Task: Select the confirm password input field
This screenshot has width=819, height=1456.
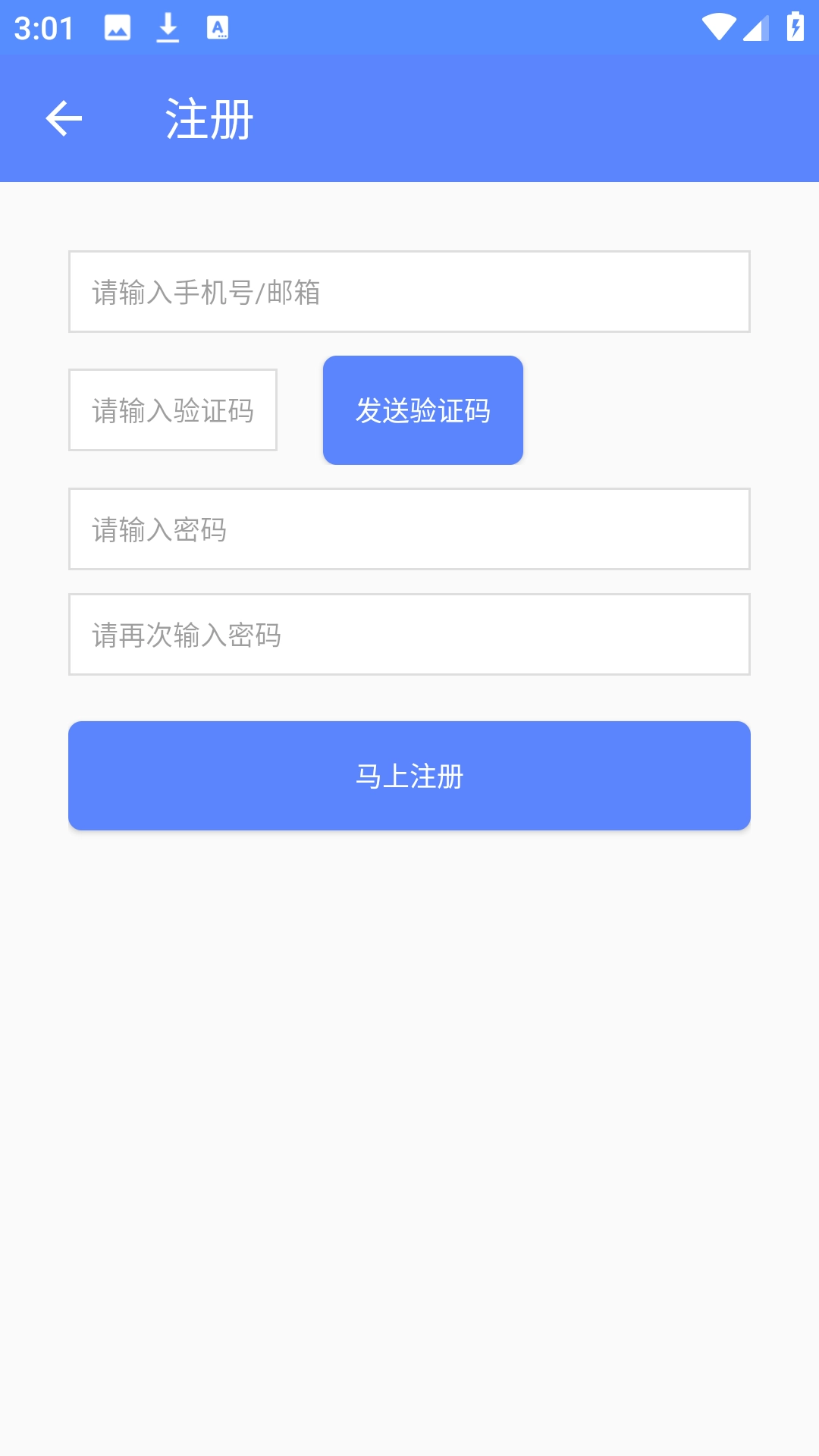Action: pos(409,634)
